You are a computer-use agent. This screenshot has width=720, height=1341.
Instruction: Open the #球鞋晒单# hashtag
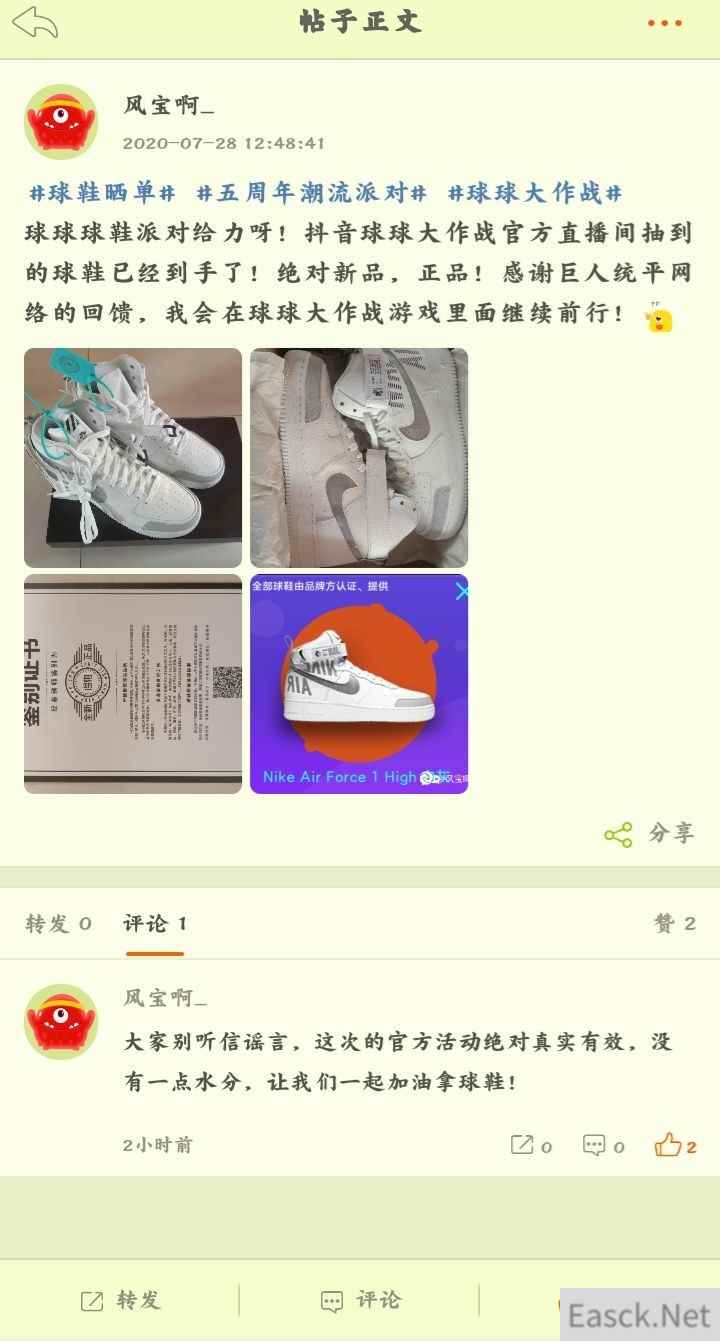click(x=103, y=193)
